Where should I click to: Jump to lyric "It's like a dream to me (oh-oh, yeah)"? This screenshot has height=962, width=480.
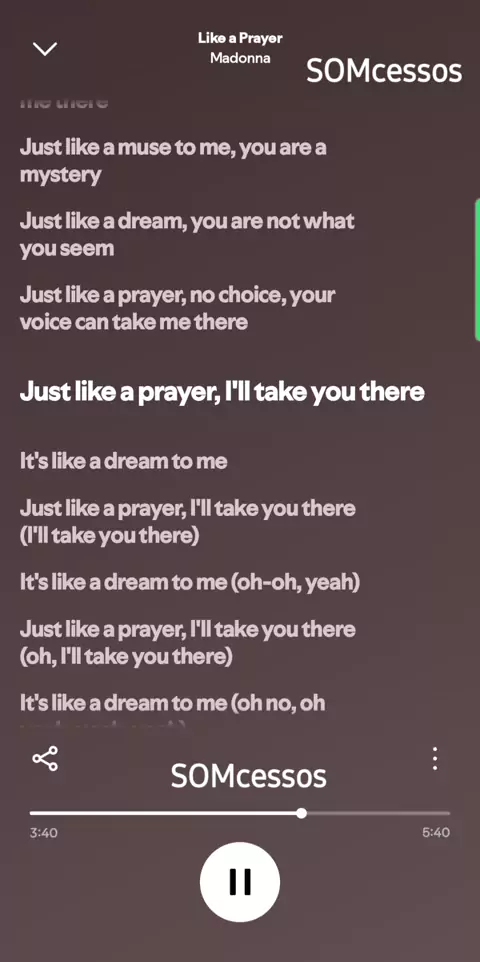[190, 582]
